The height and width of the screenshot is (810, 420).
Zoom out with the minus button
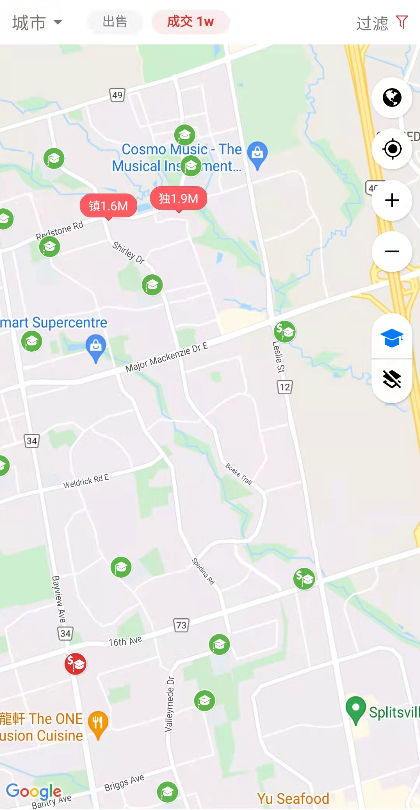coord(392,252)
